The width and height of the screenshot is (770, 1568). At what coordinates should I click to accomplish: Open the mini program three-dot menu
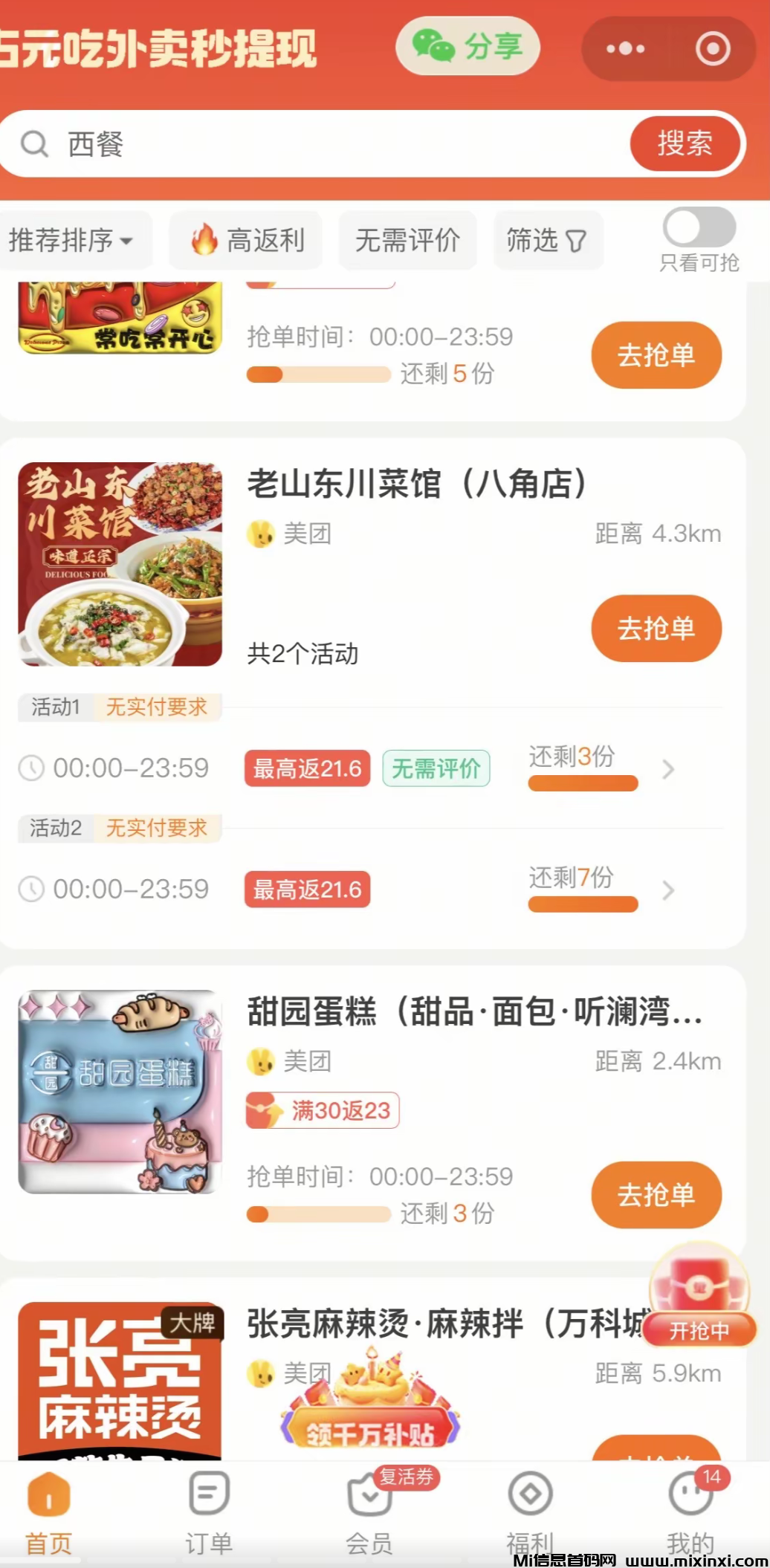coord(625,49)
